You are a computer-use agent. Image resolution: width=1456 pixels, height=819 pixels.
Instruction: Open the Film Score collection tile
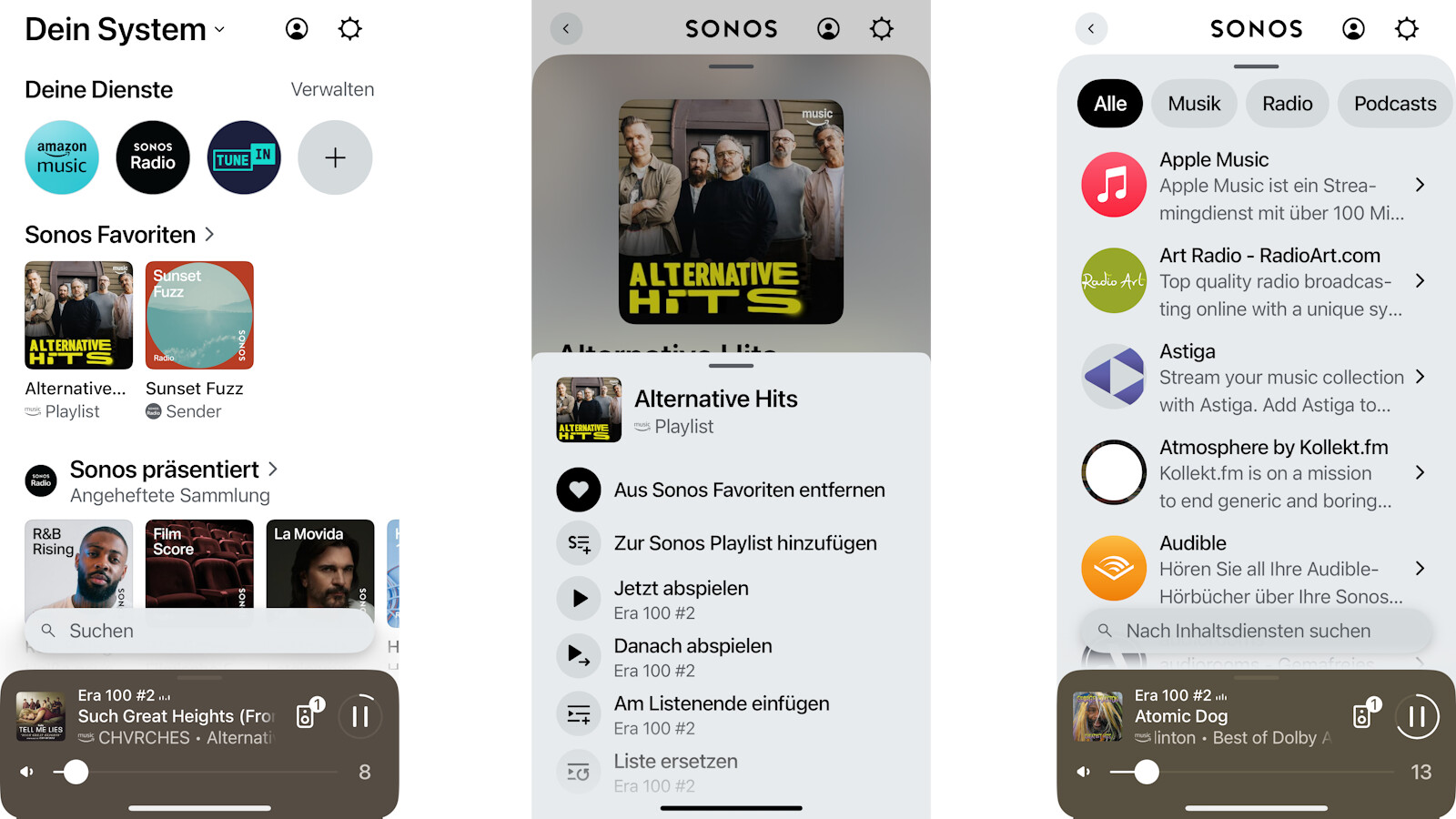coord(199,564)
